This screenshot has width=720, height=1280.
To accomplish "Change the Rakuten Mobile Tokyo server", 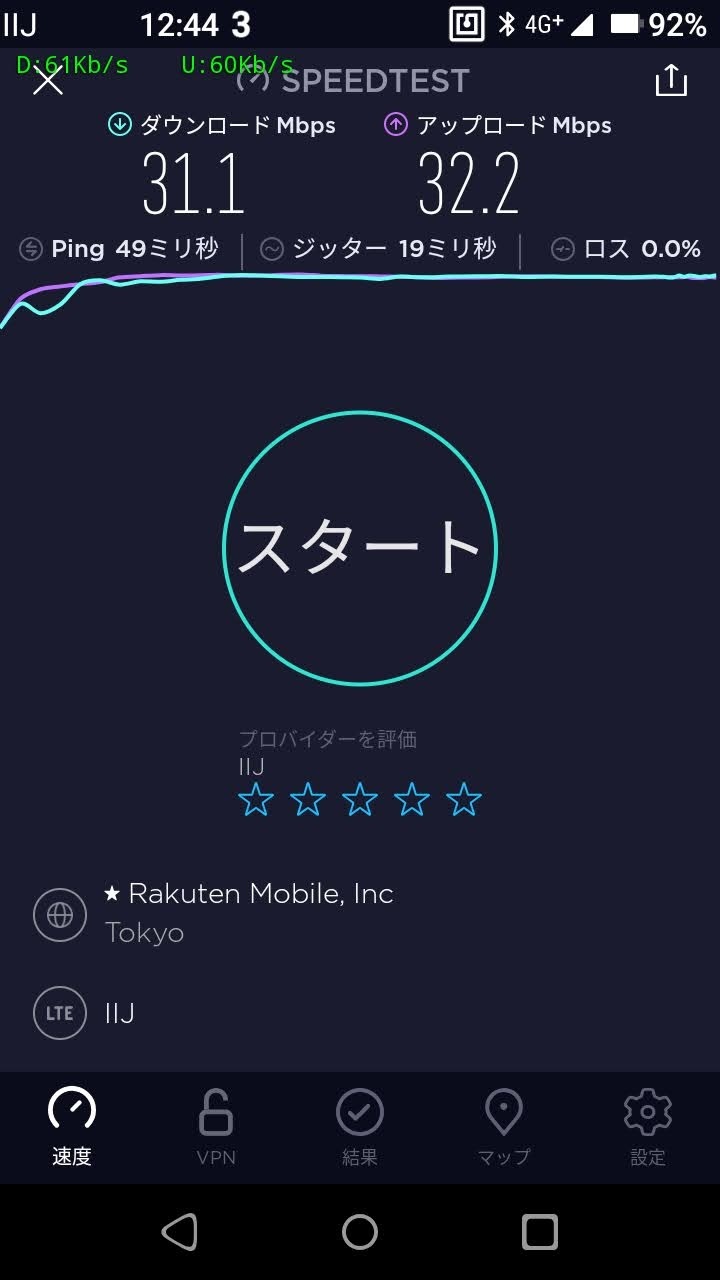I will [248, 912].
